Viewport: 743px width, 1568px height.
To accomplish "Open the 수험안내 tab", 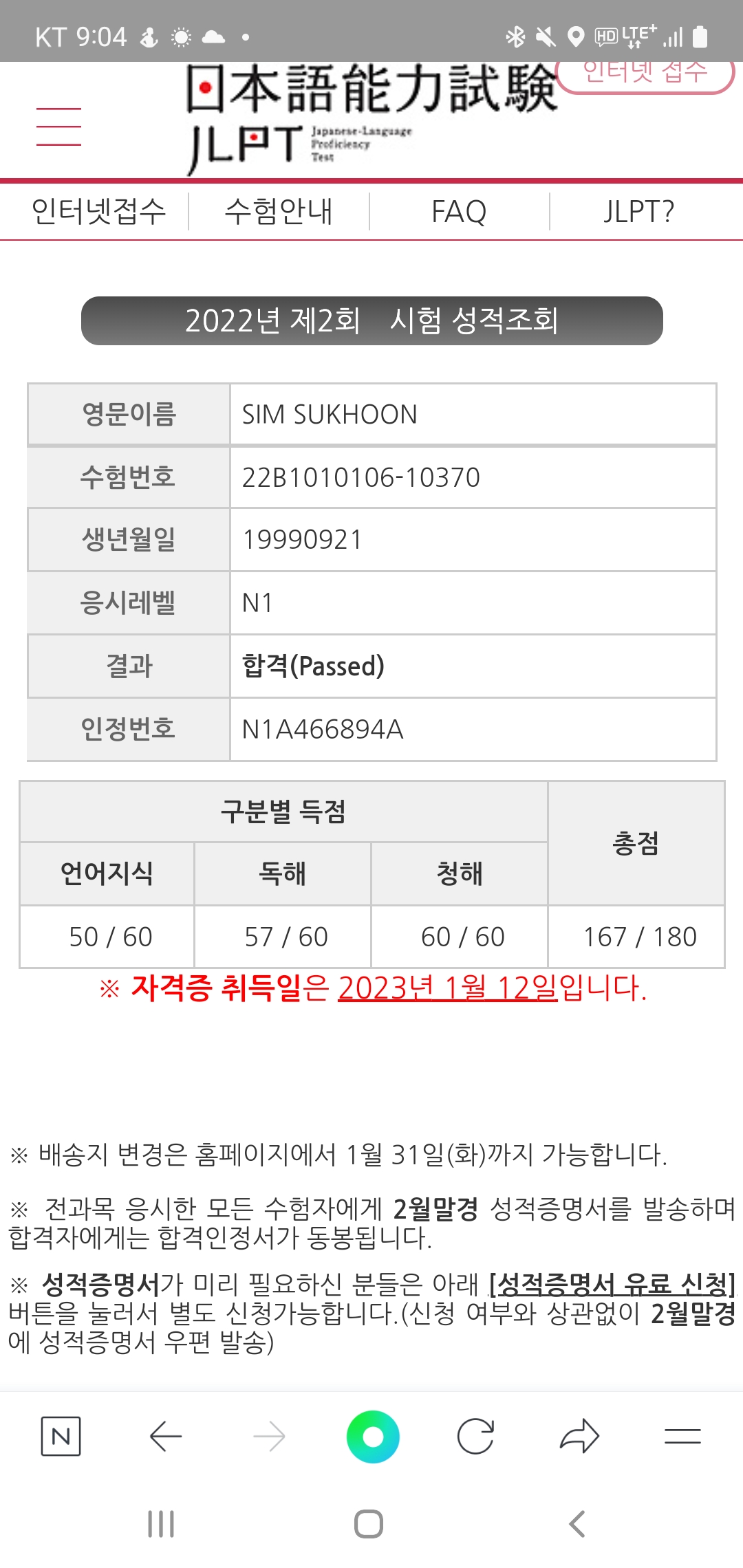I will (x=279, y=211).
